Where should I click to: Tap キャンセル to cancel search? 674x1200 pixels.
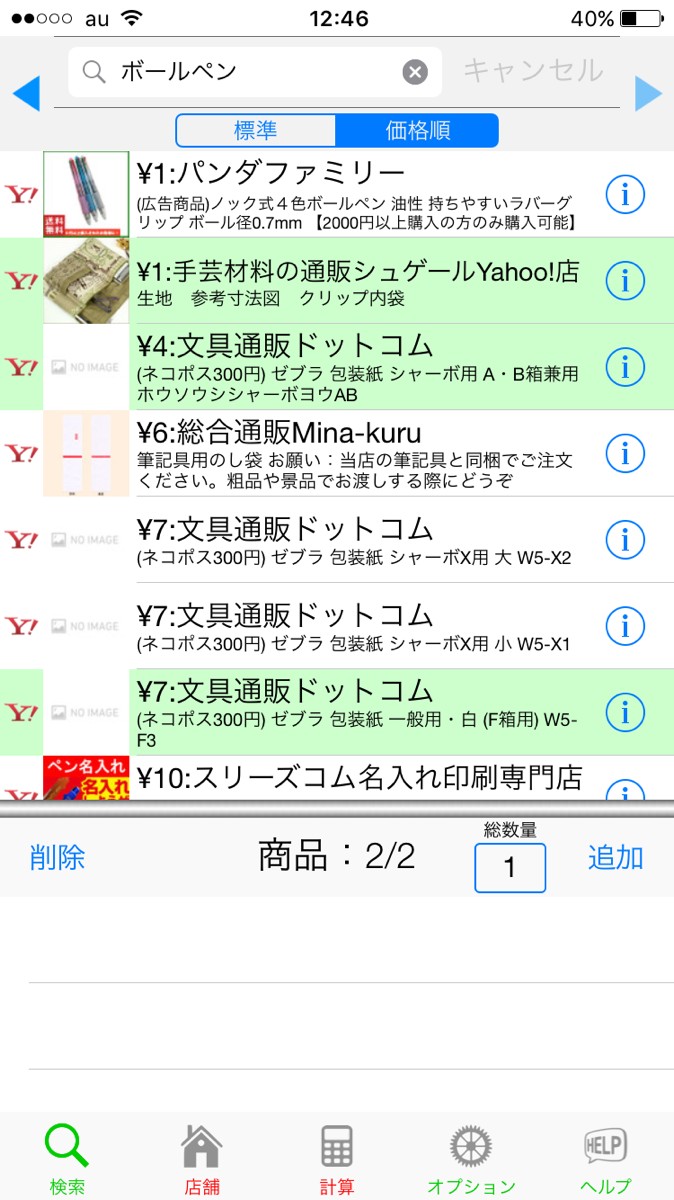point(533,71)
